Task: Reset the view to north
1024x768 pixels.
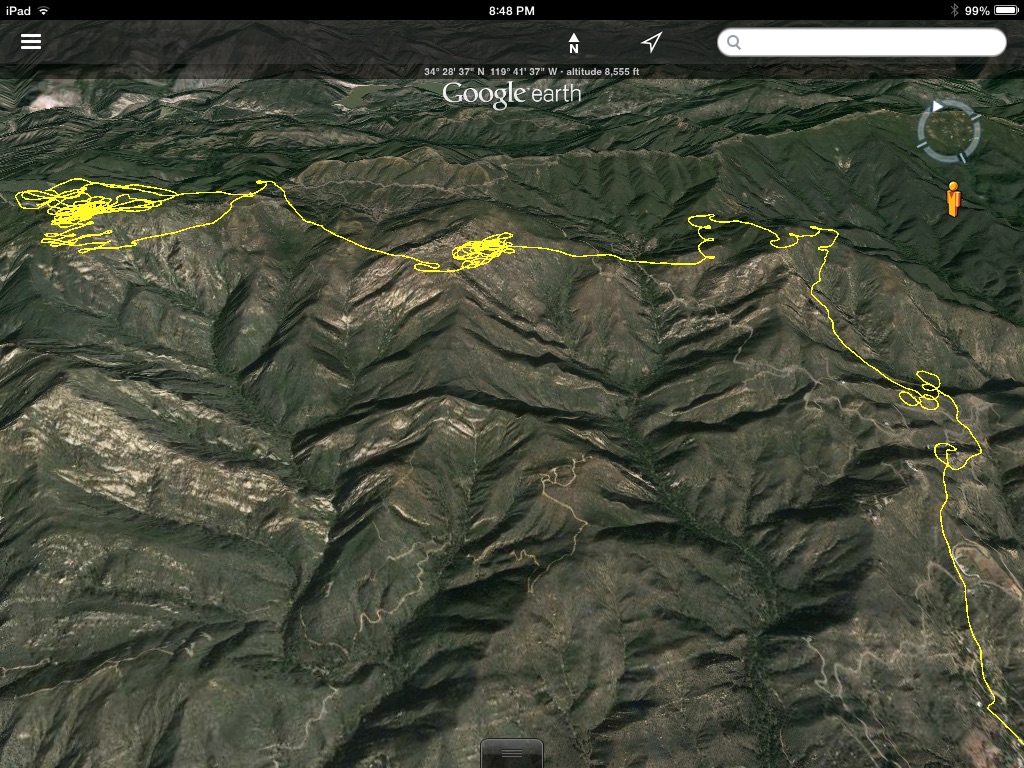Action: [574, 42]
